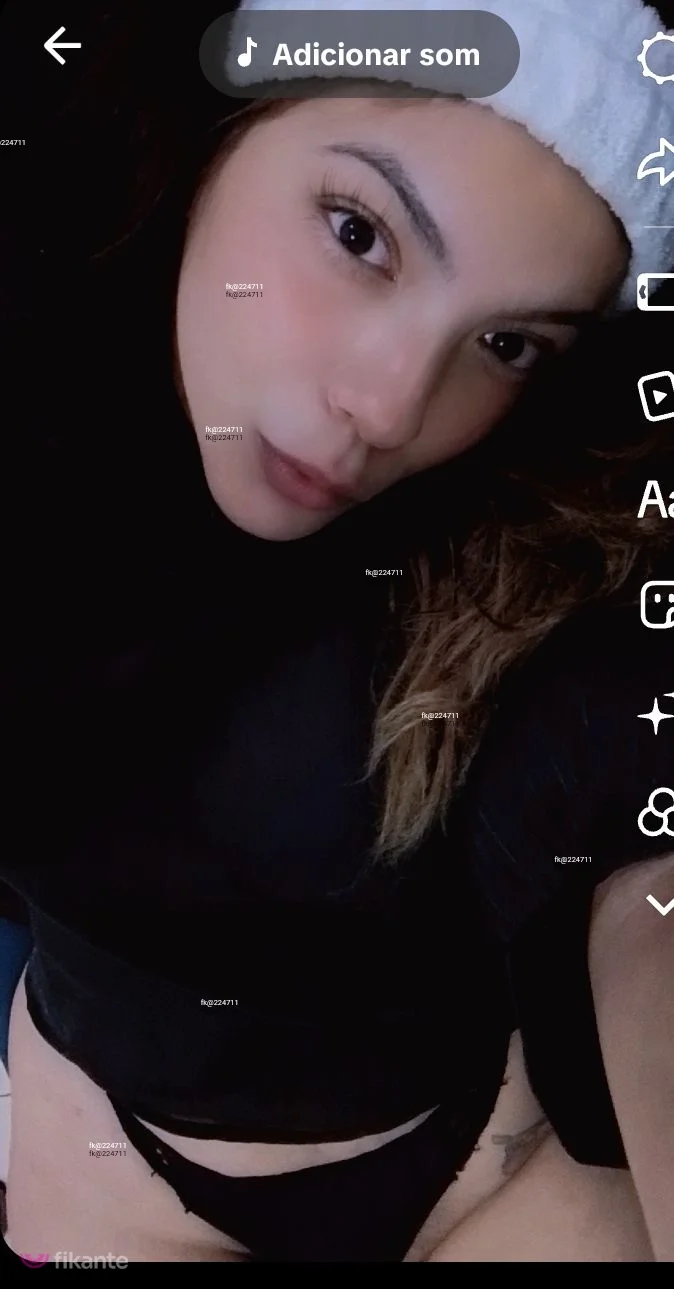Open the sparkle effects tool
674x1289 pixels.
point(657,713)
